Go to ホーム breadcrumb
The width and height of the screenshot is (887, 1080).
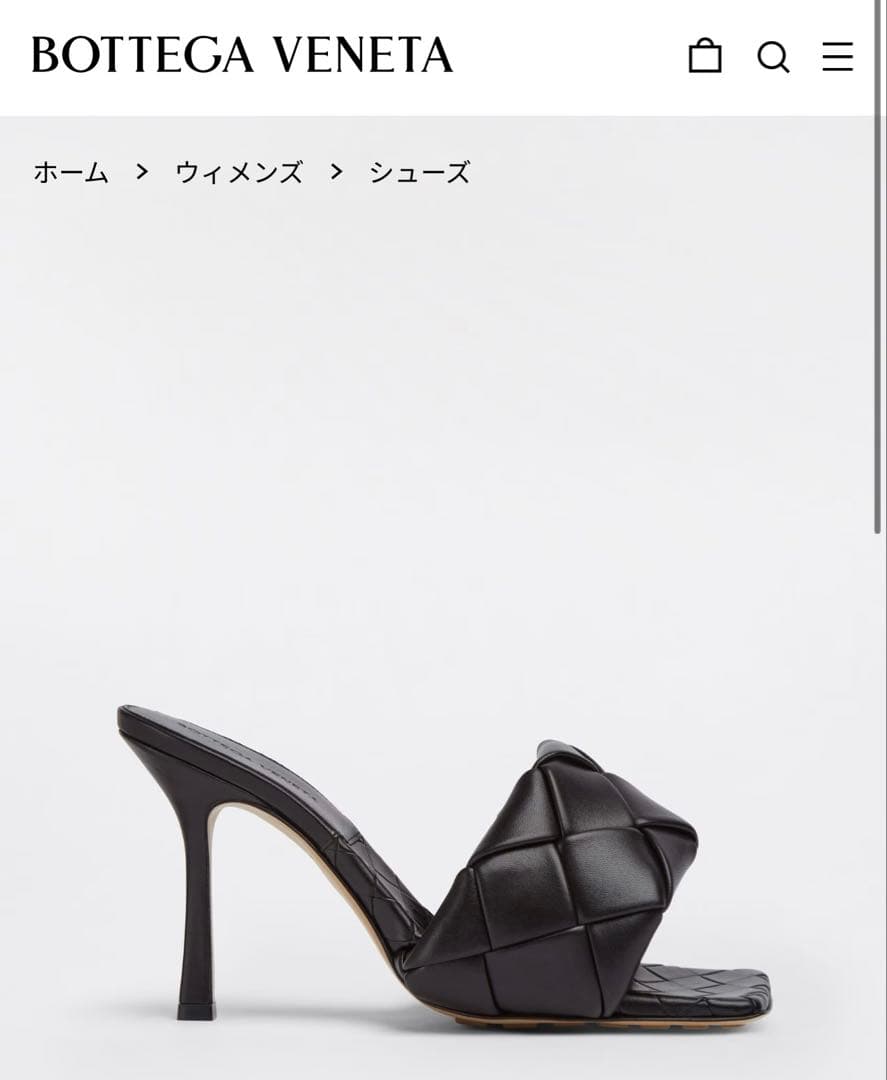tap(71, 172)
